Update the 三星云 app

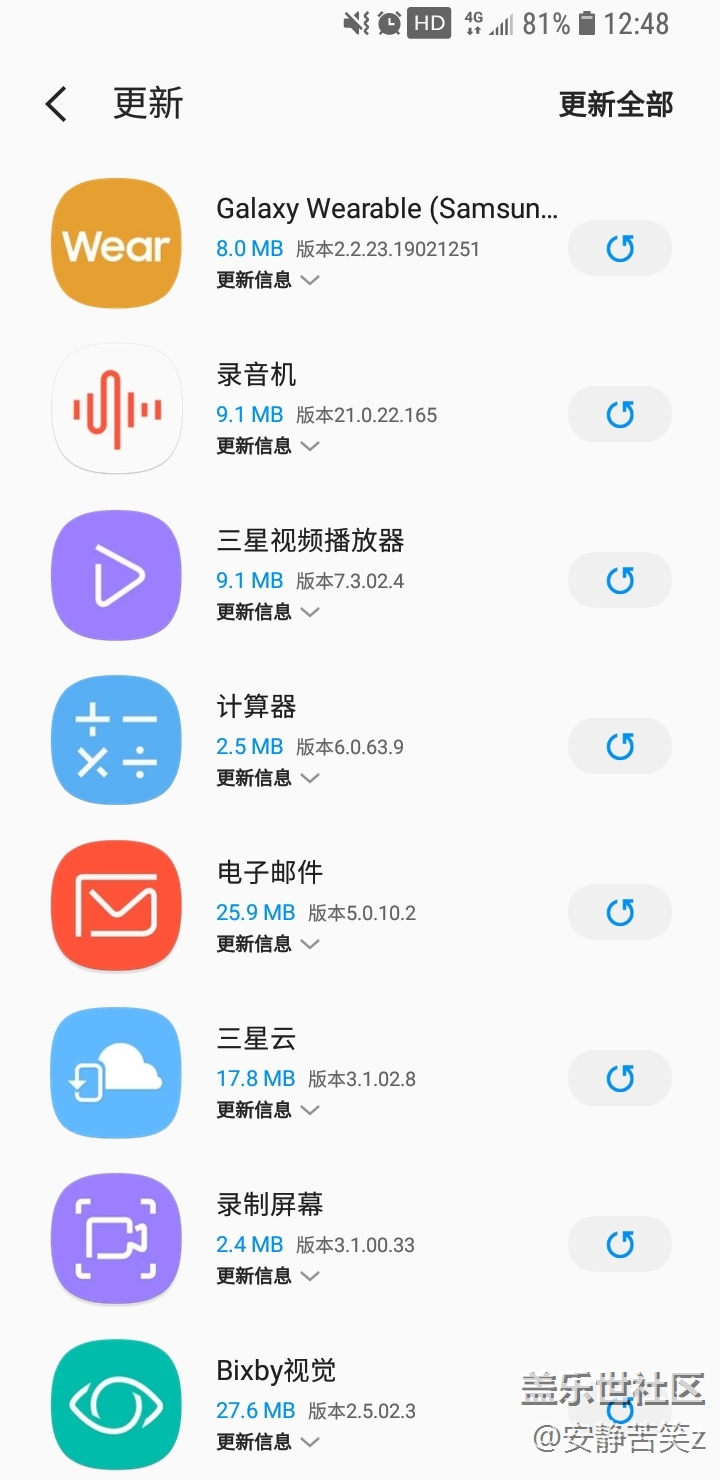[x=620, y=1078]
